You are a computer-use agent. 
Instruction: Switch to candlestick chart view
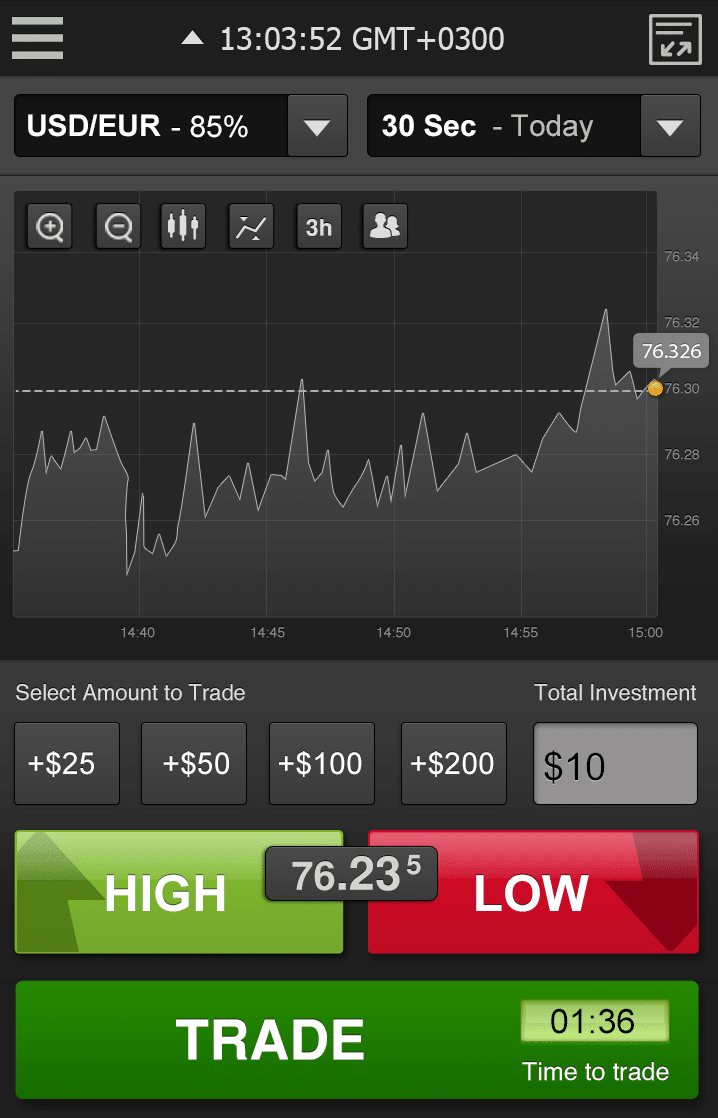[183, 227]
